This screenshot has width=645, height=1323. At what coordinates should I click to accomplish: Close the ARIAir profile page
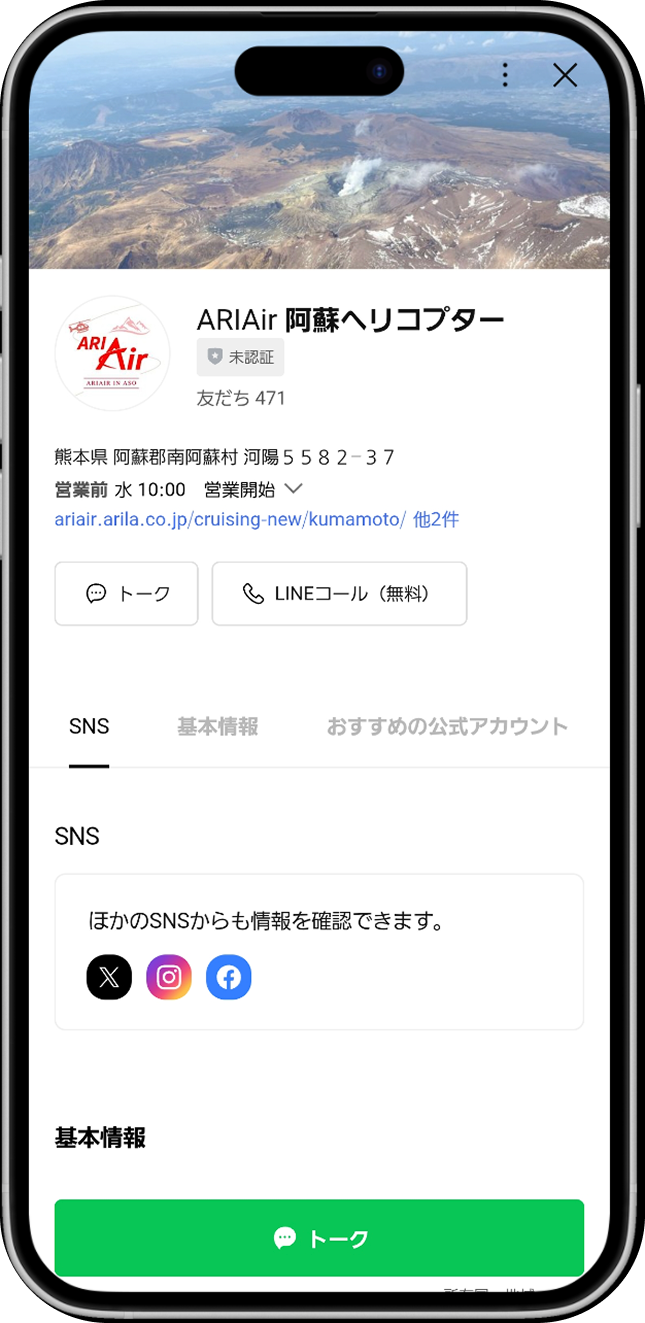coord(565,75)
